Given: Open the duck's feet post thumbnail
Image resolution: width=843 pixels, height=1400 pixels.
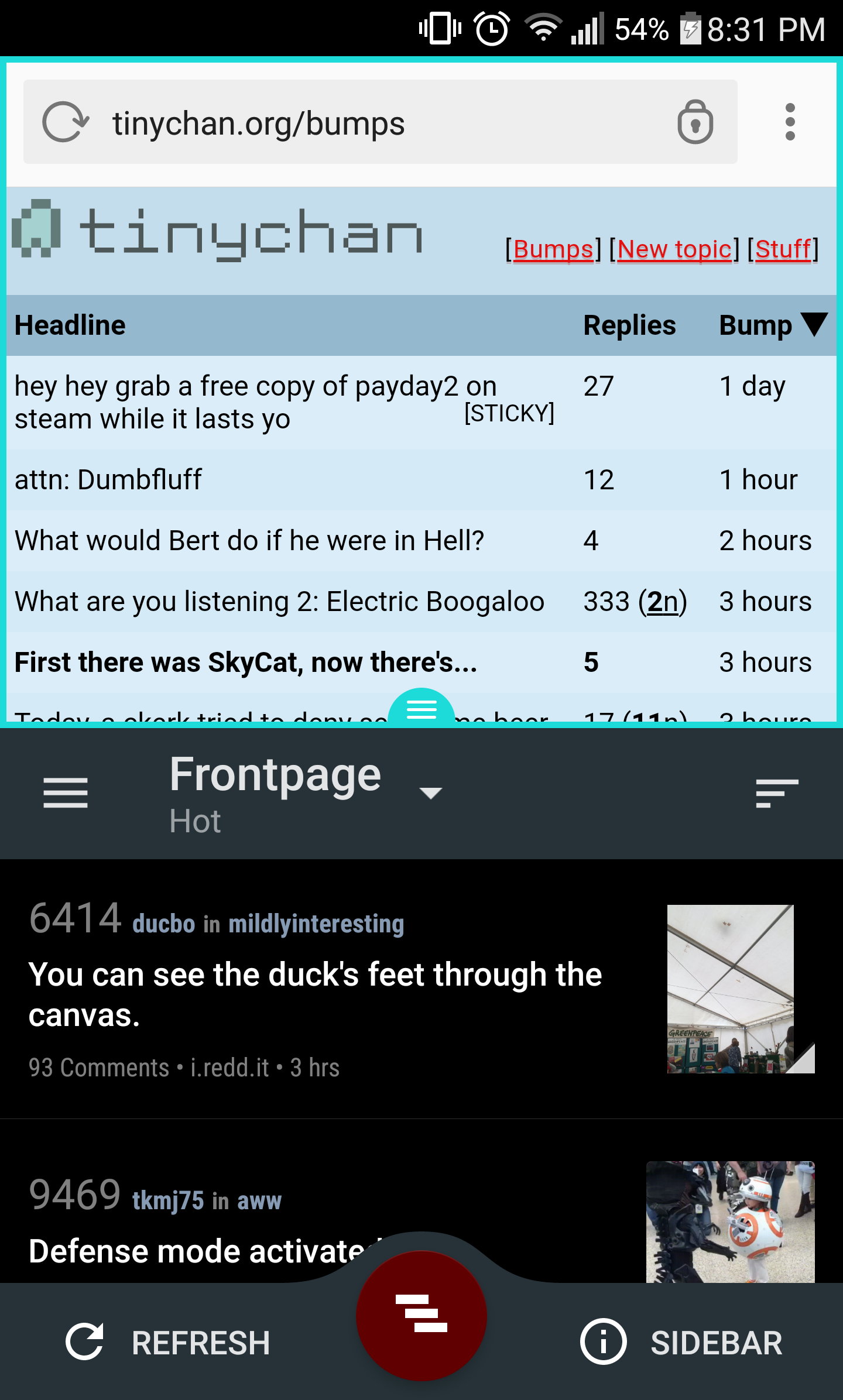Looking at the screenshot, I should click(740, 989).
